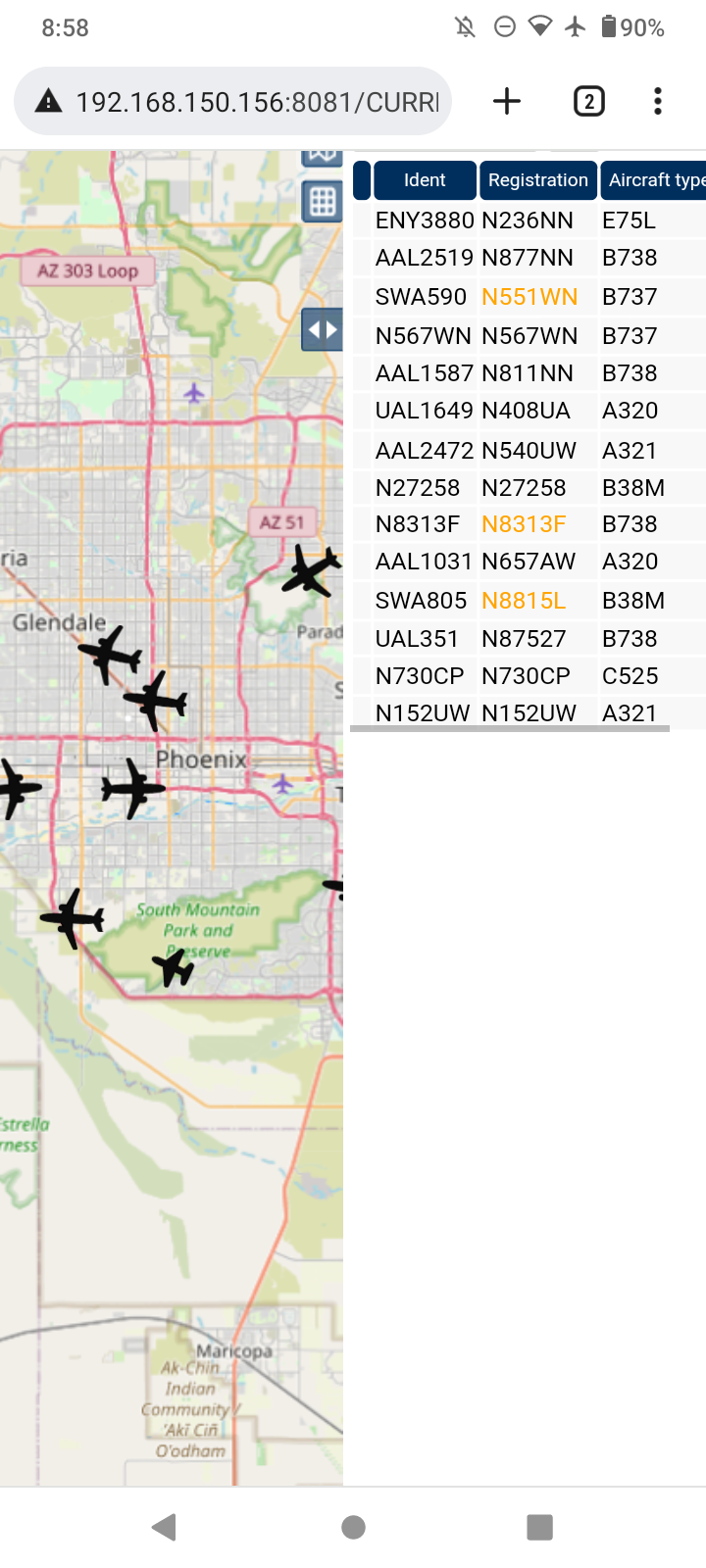Toggle the map sidebar with the arrows button
The width and height of the screenshot is (706, 1568).
coord(322,329)
